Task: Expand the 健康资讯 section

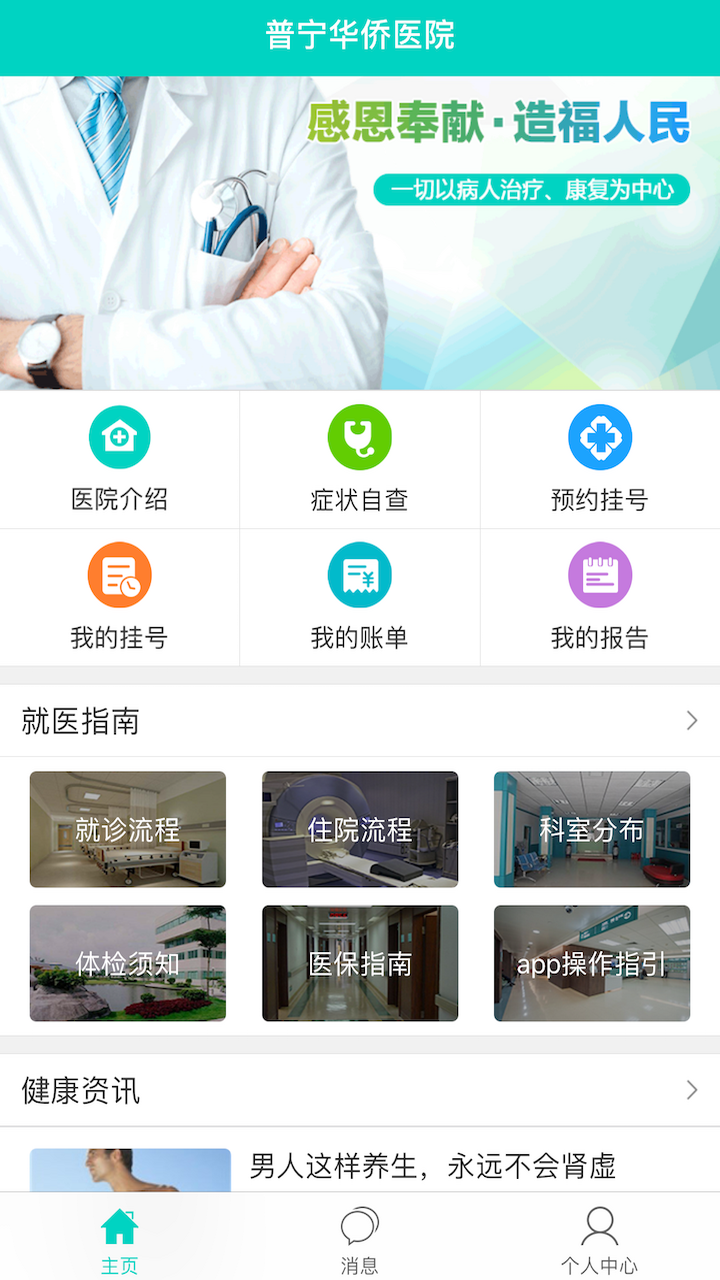Action: [691, 1090]
